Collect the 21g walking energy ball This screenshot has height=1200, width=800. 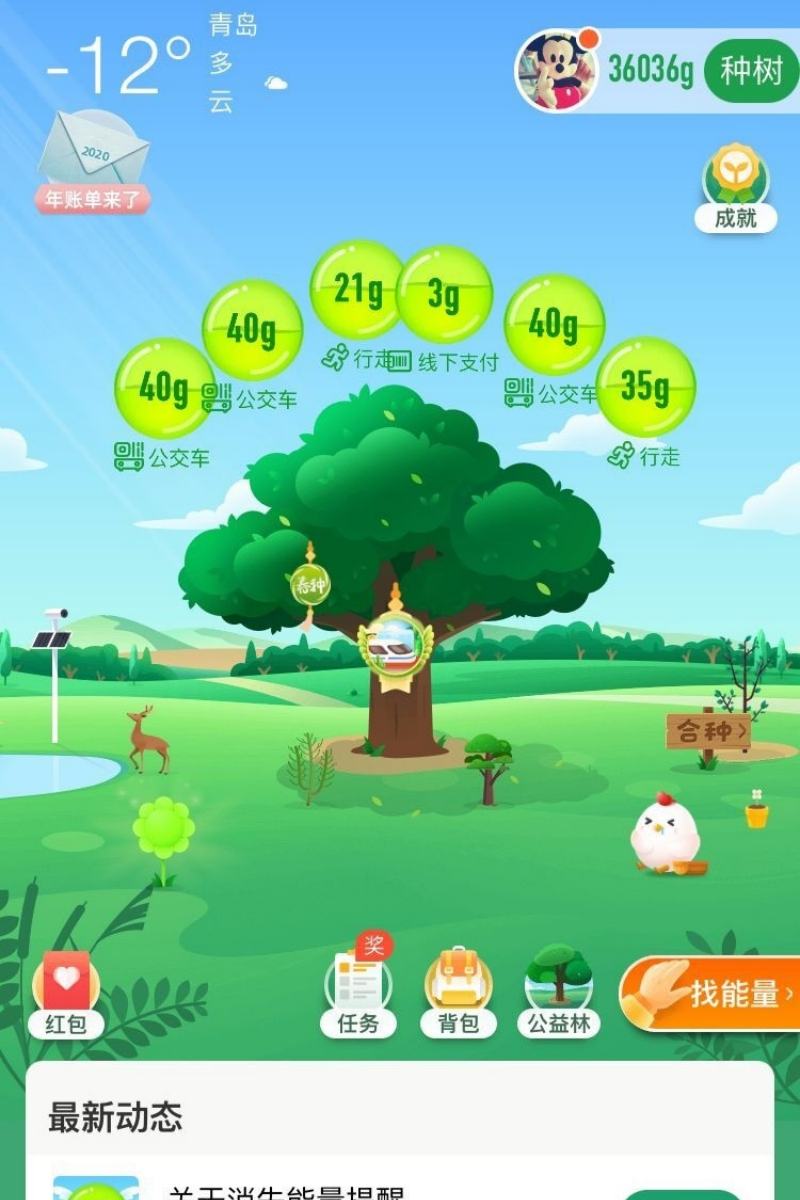(x=357, y=289)
